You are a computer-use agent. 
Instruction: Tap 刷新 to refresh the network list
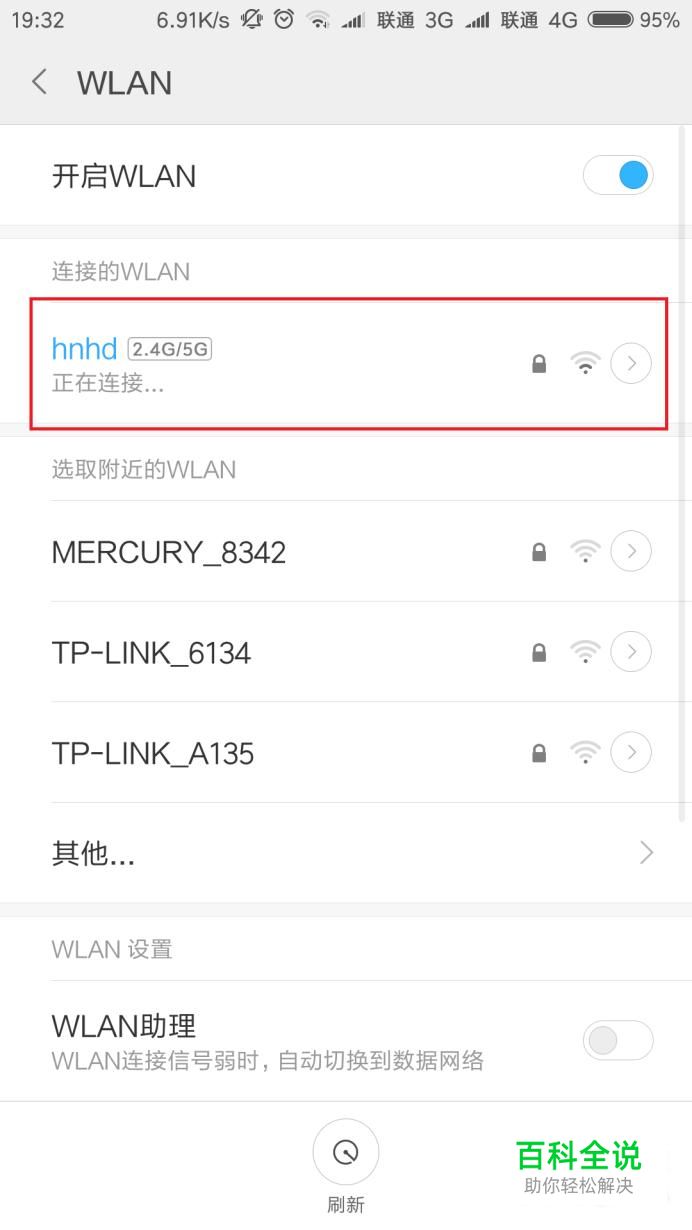click(x=346, y=1167)
